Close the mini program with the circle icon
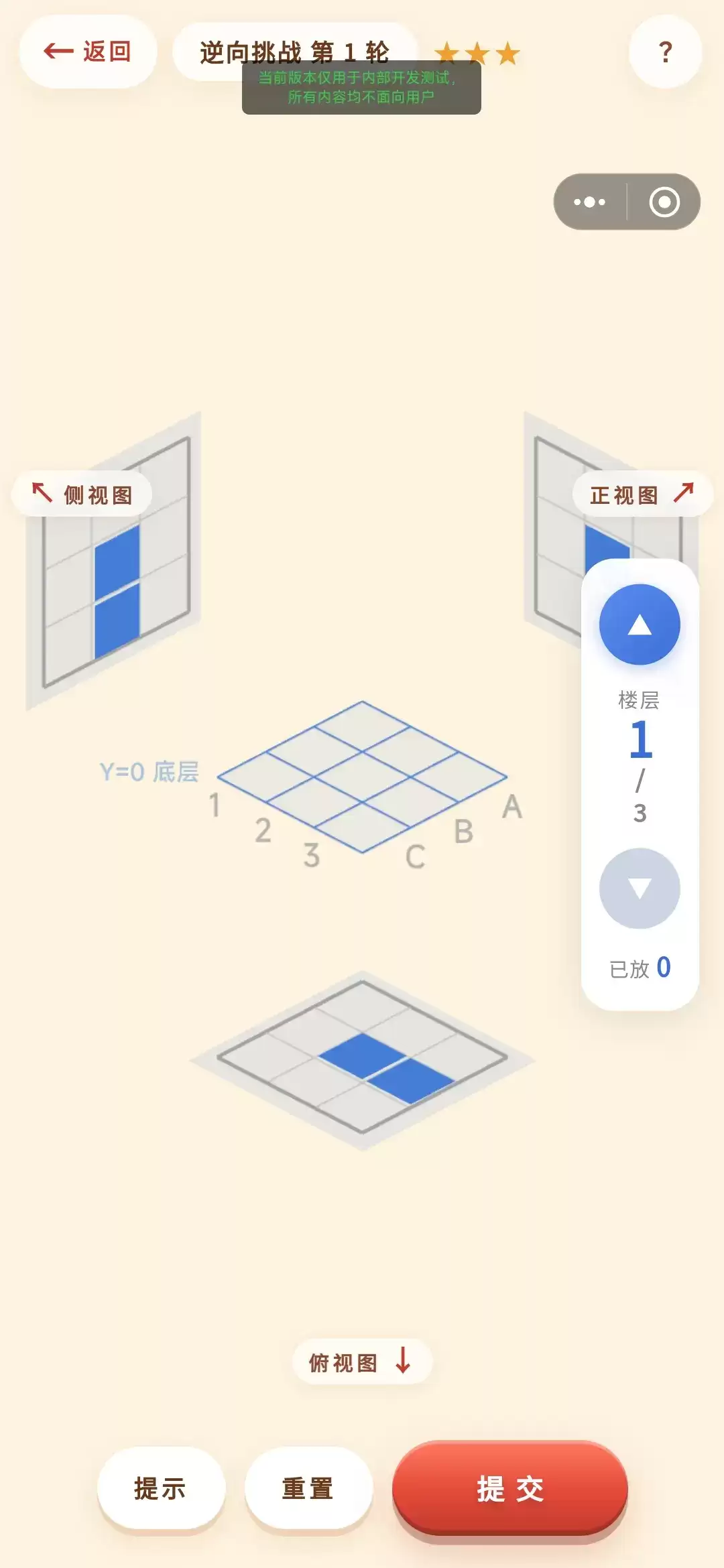724x1568 pixels. [664, 202]
